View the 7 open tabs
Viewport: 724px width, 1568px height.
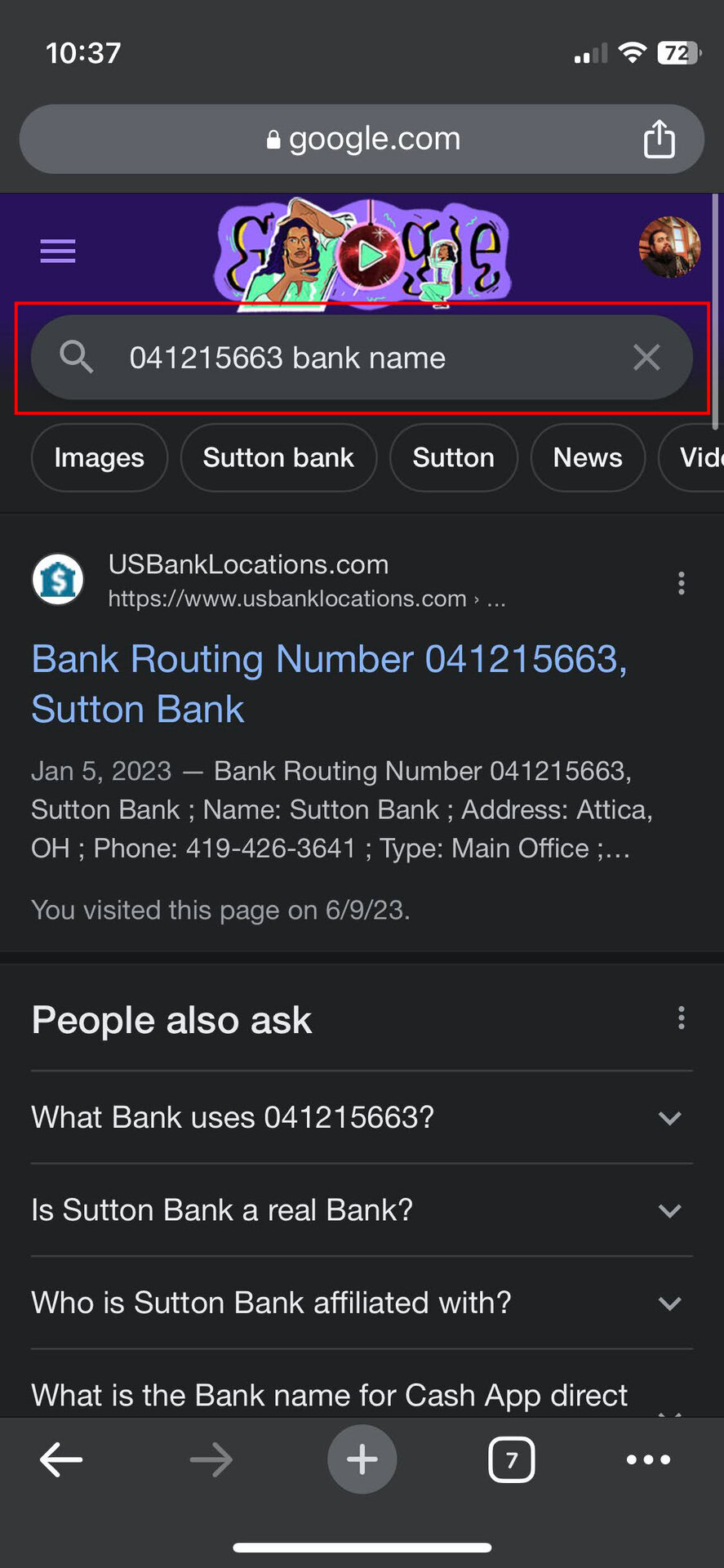click(x=511, y=1459)
